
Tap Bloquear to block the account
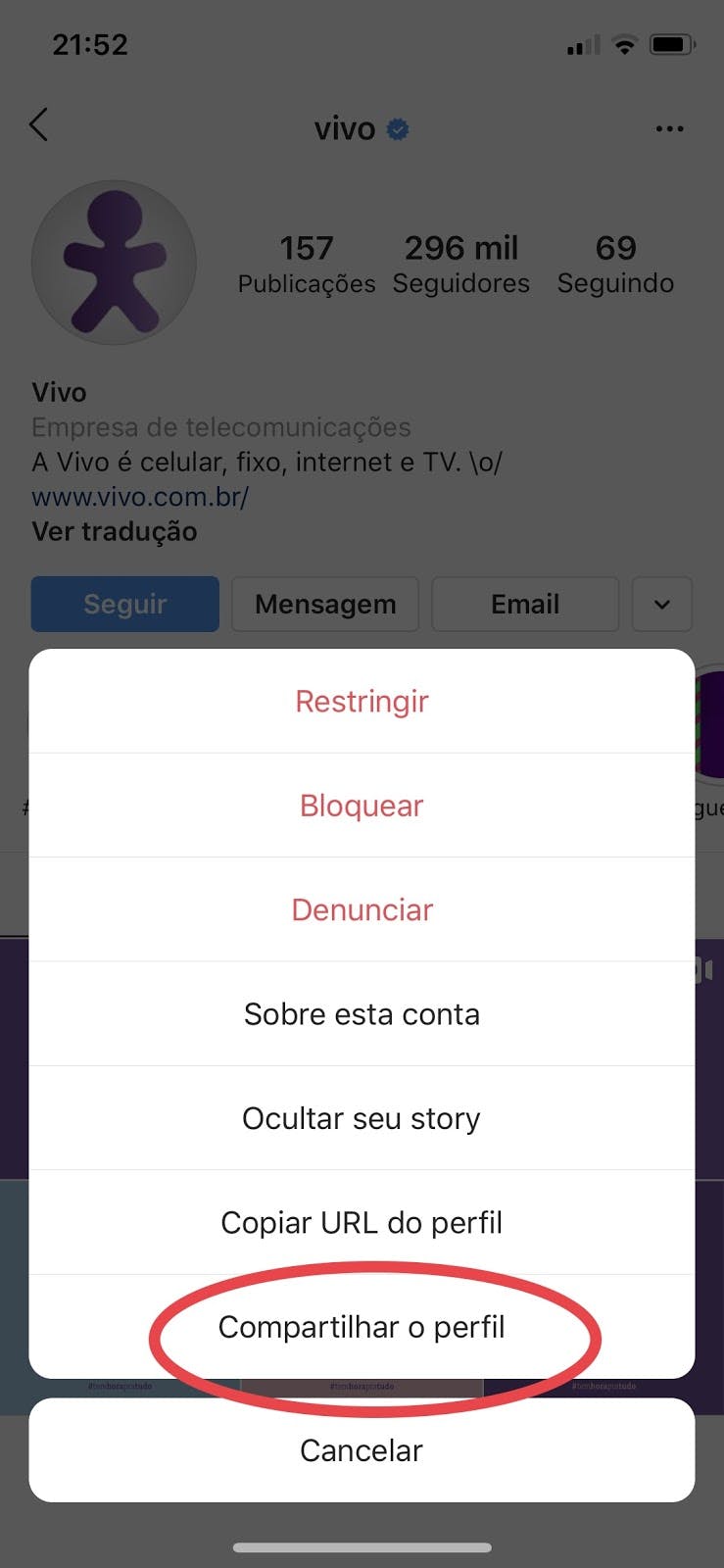click(x=362, y=805)
